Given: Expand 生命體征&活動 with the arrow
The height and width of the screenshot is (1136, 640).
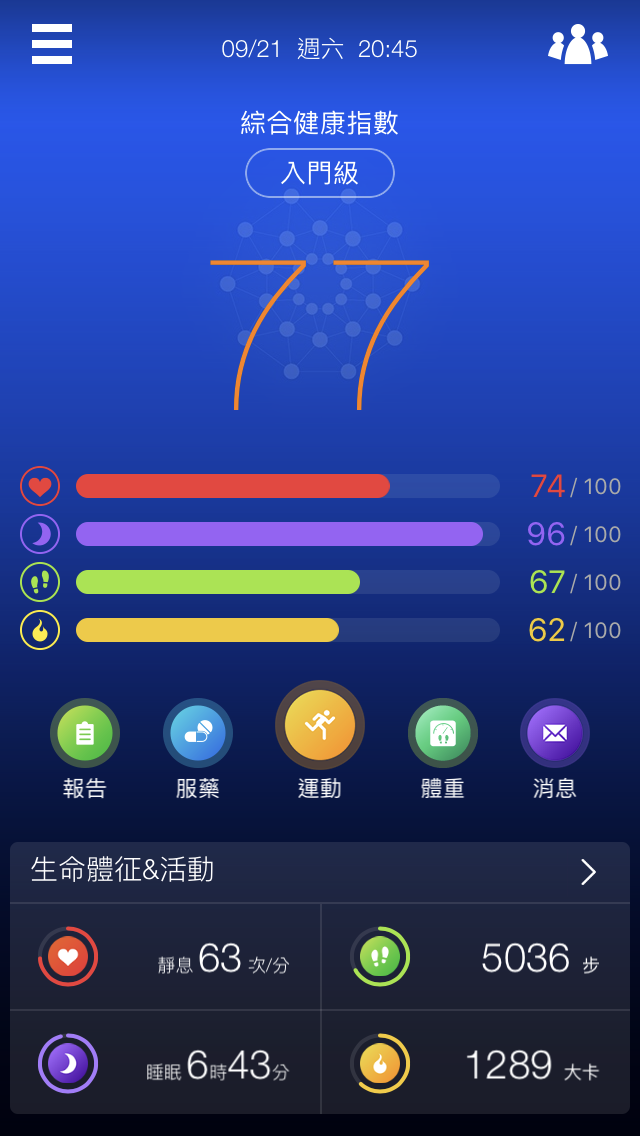Looking at the screenshot, I should [x=588, y=872].
